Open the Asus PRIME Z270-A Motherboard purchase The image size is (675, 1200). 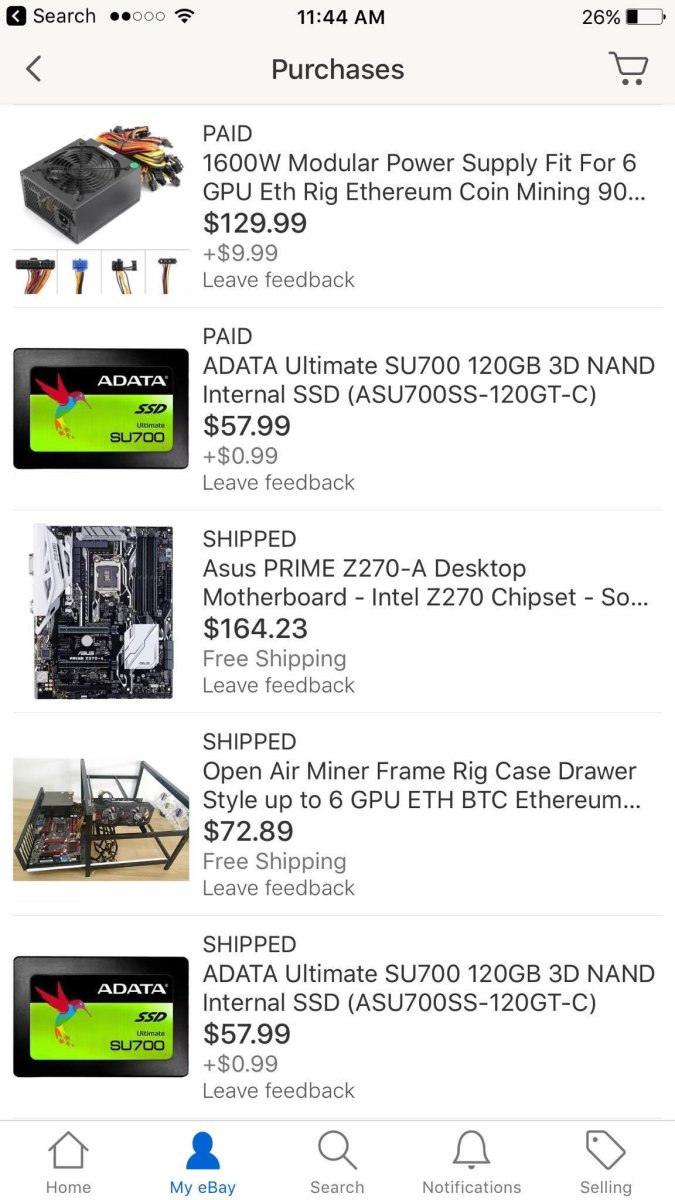point(337,612)
